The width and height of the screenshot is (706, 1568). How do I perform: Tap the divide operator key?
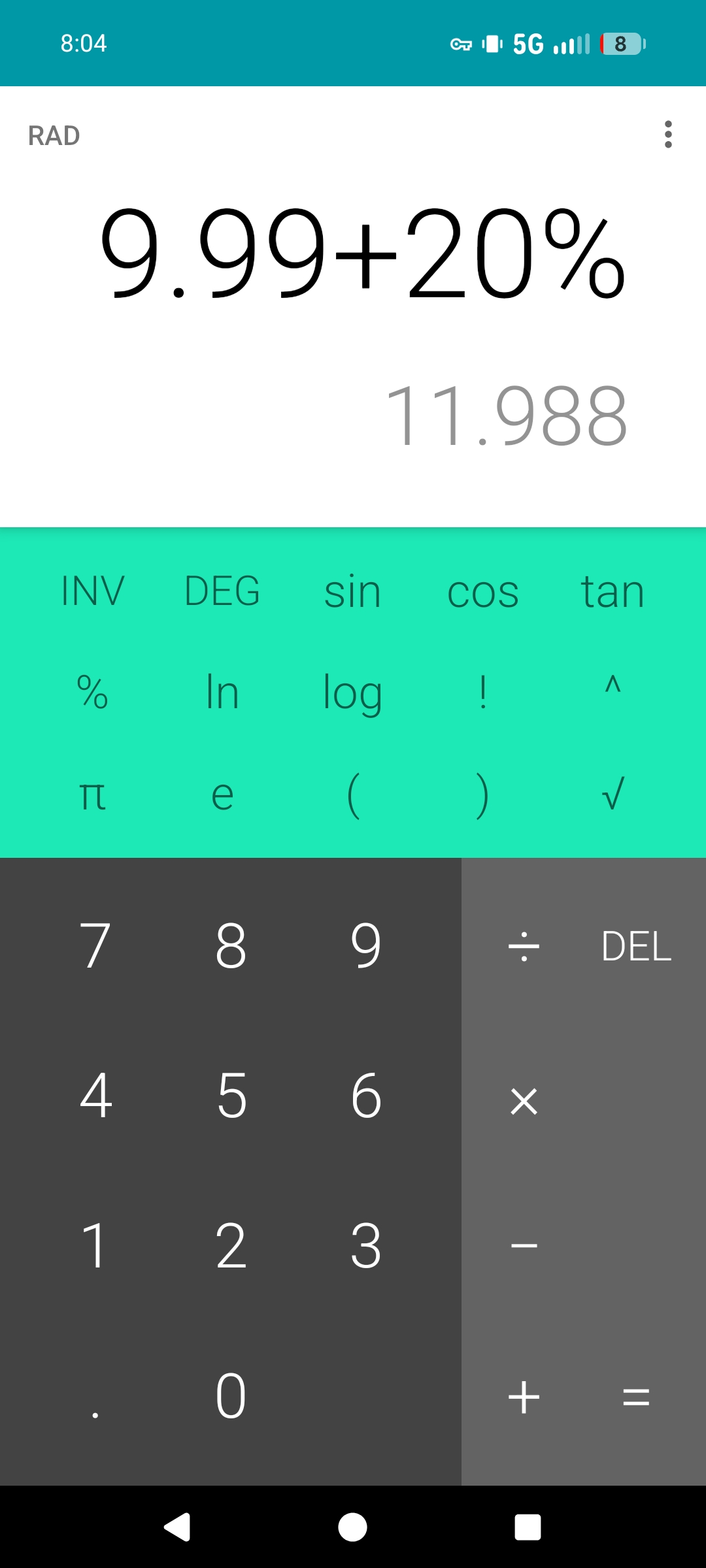tap(524, 946)
